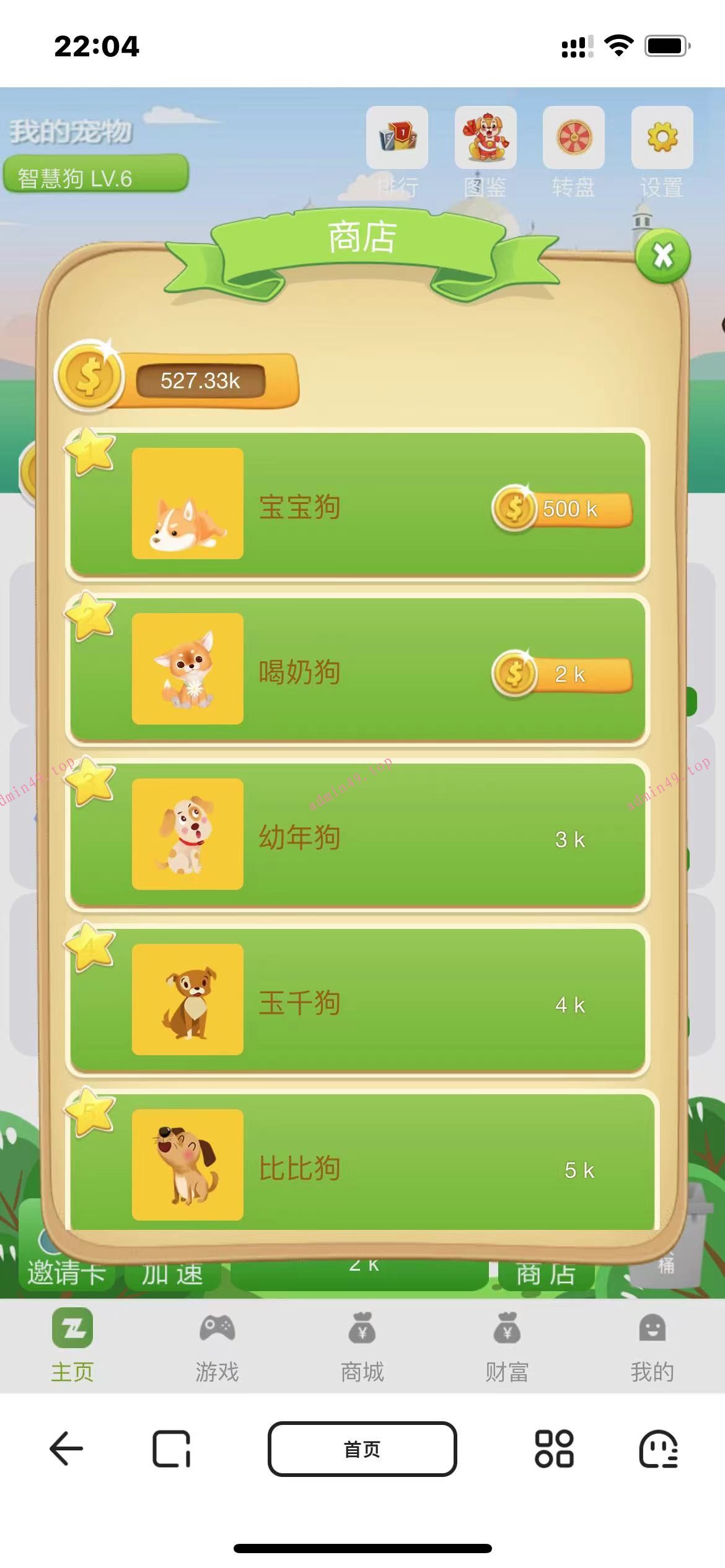The image size is (725, 1568).
Task: Close the 商店 shop dialog
Action: 662,256
